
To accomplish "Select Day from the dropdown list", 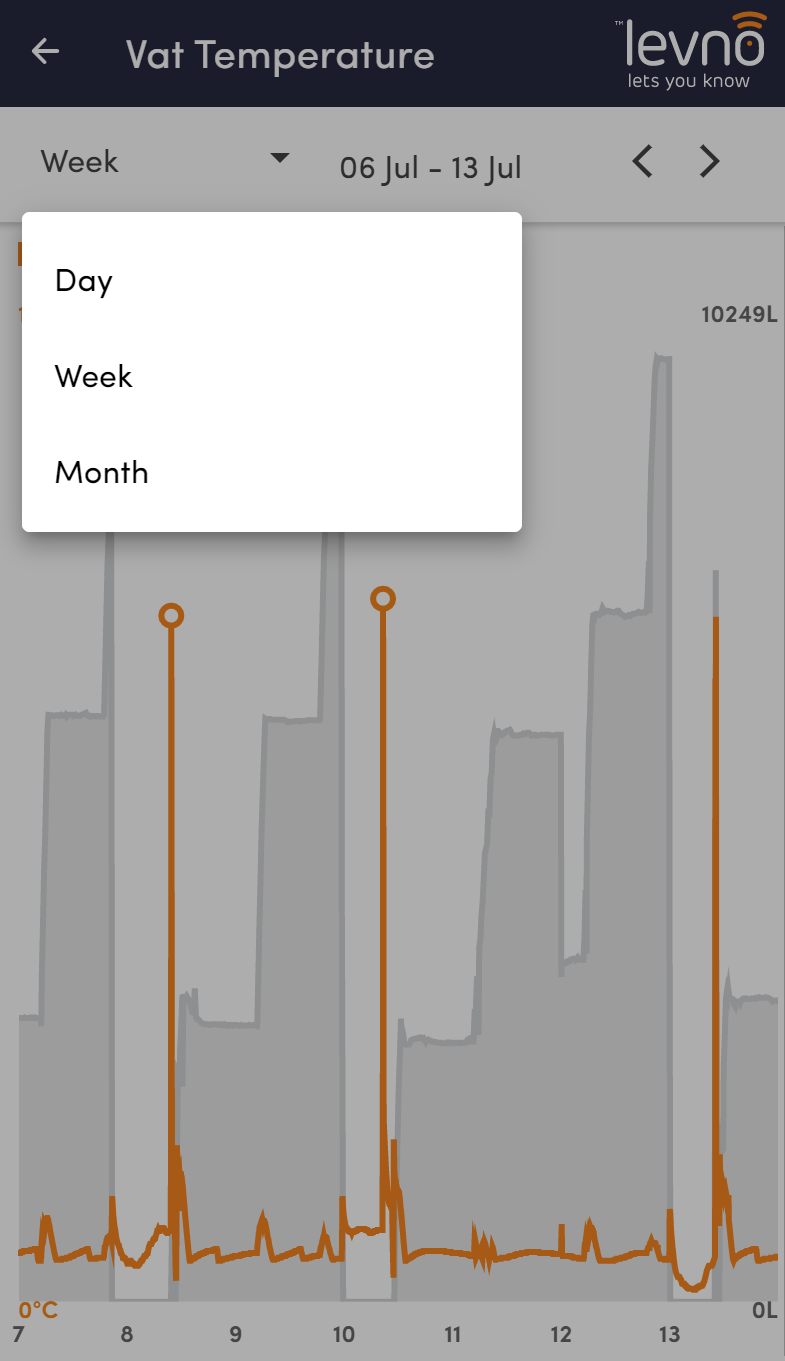I will point(272,280).
